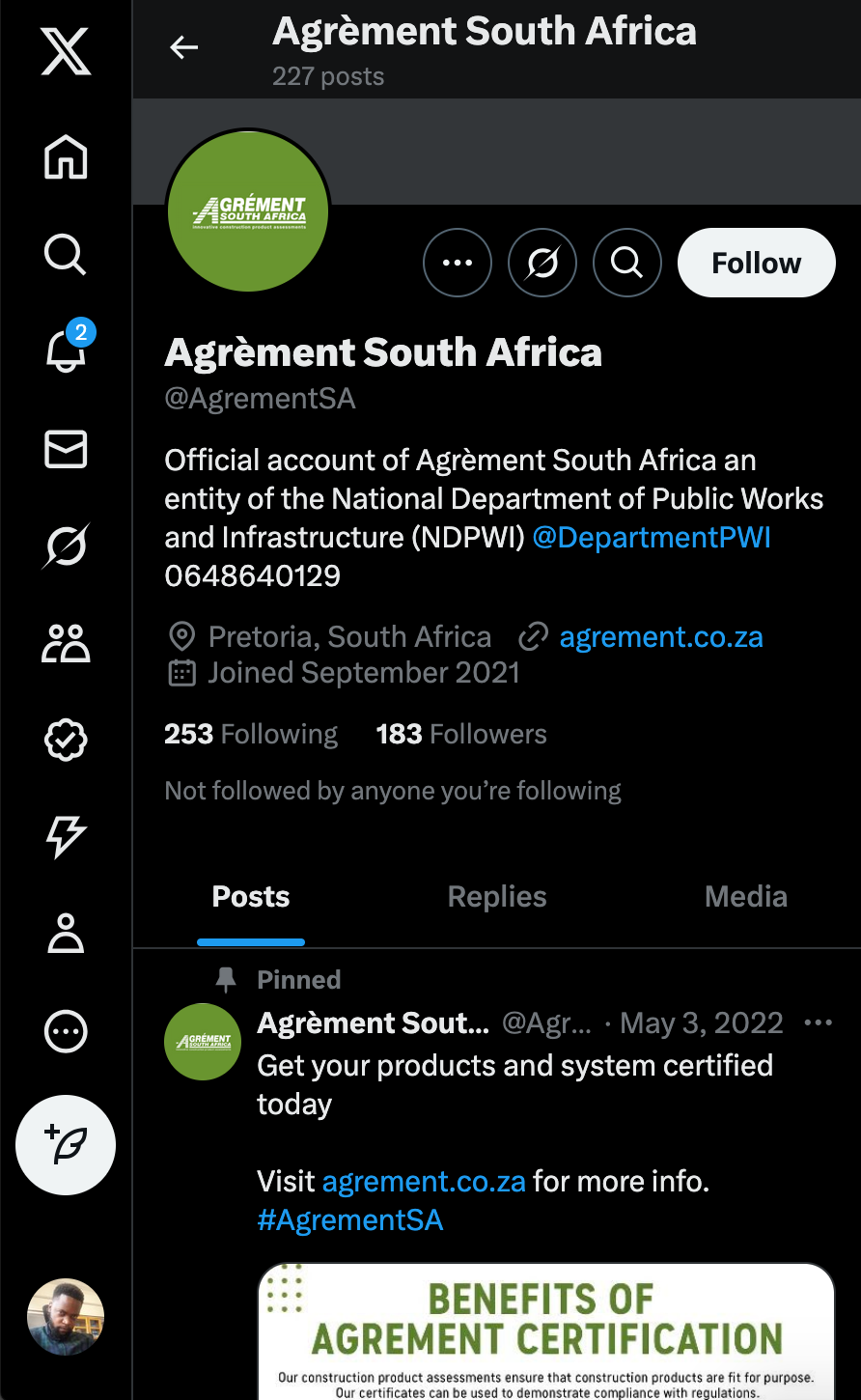This screenshot has height=1400, width=861.
Task: View the 183 Followers list
Action: 461,735
